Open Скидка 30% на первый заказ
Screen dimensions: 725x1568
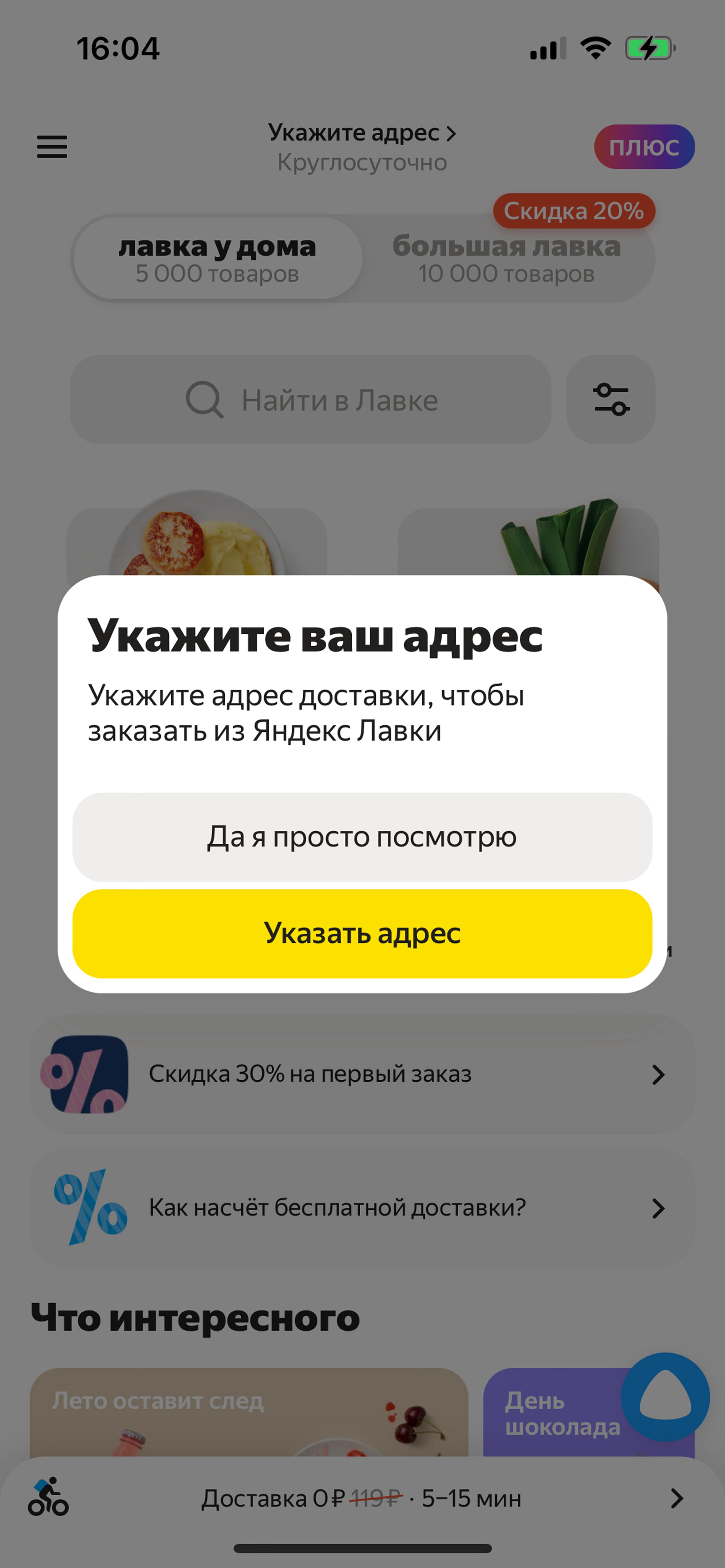362,1074
